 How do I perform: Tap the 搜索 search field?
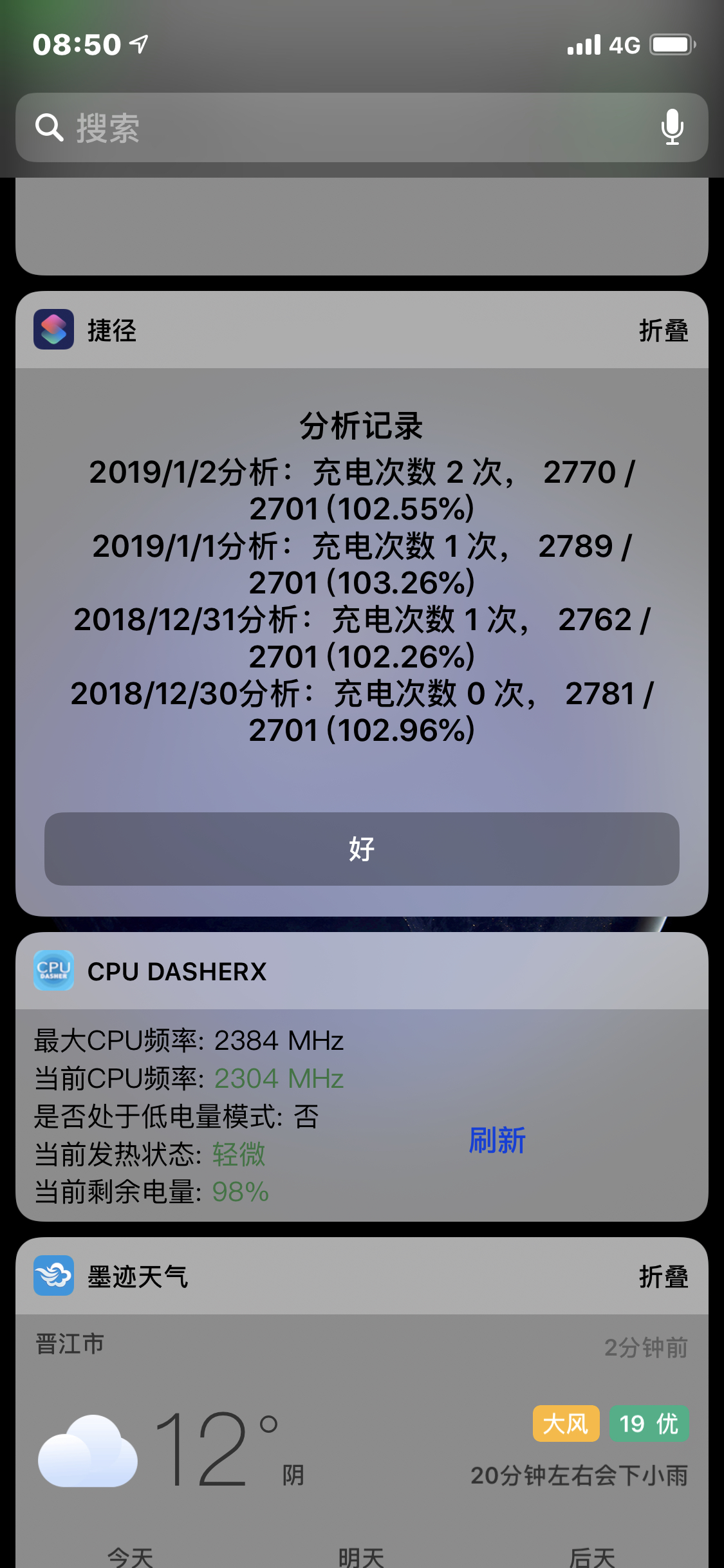pyautogui.click(x=362, y=127)
